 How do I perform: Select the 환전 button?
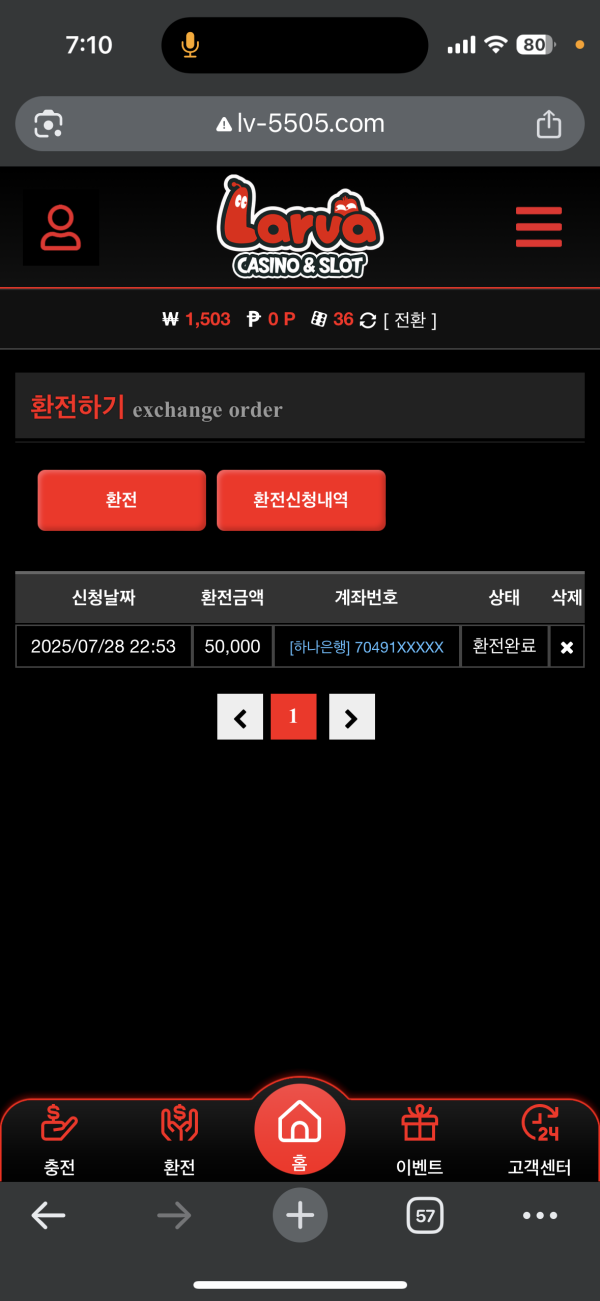(121, 500)
